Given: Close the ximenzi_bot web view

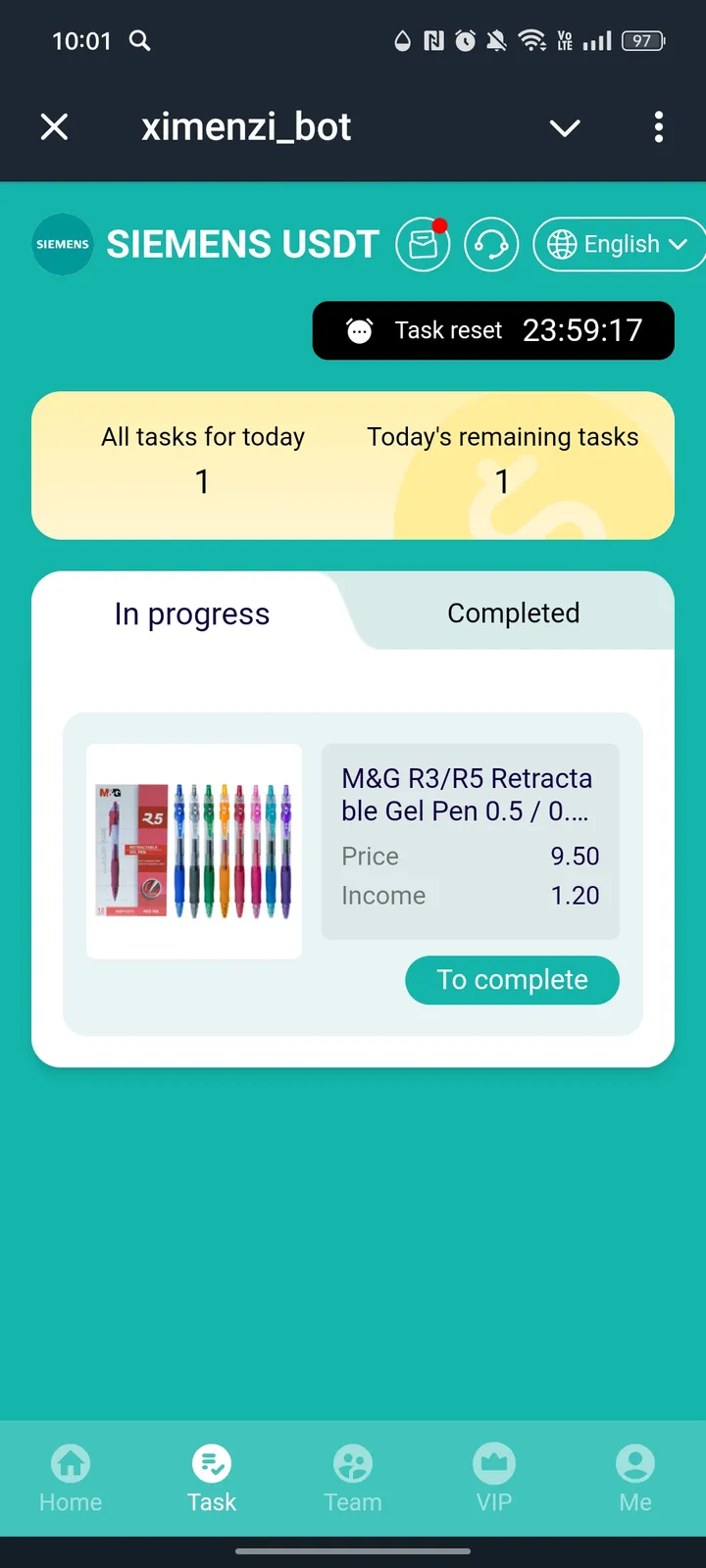Looking at the screenshot, I should (x=55, y=126).
